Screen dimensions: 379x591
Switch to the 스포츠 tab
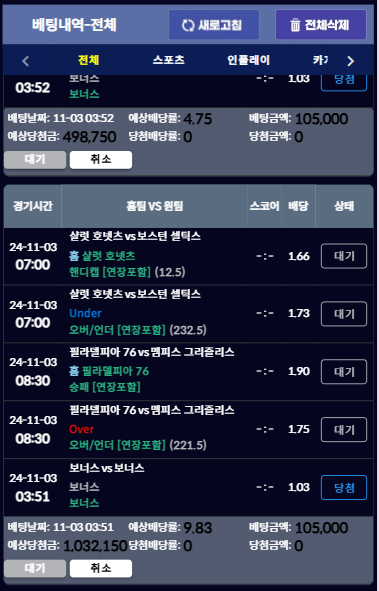click(x=168, y=60)
